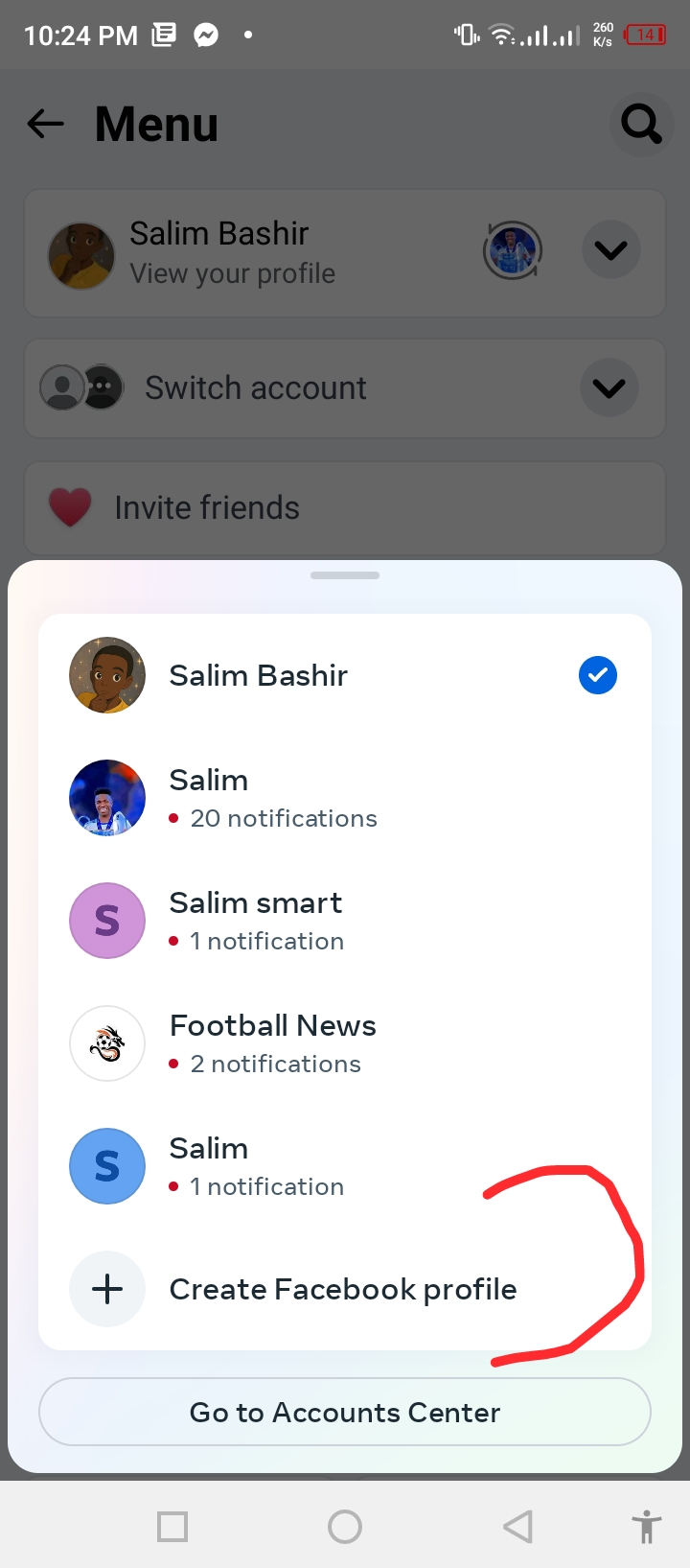Image resolution: width=690 pixels, height=1568 pixels.
Task: Tap Create Facebook profile
Action: 345,1289
